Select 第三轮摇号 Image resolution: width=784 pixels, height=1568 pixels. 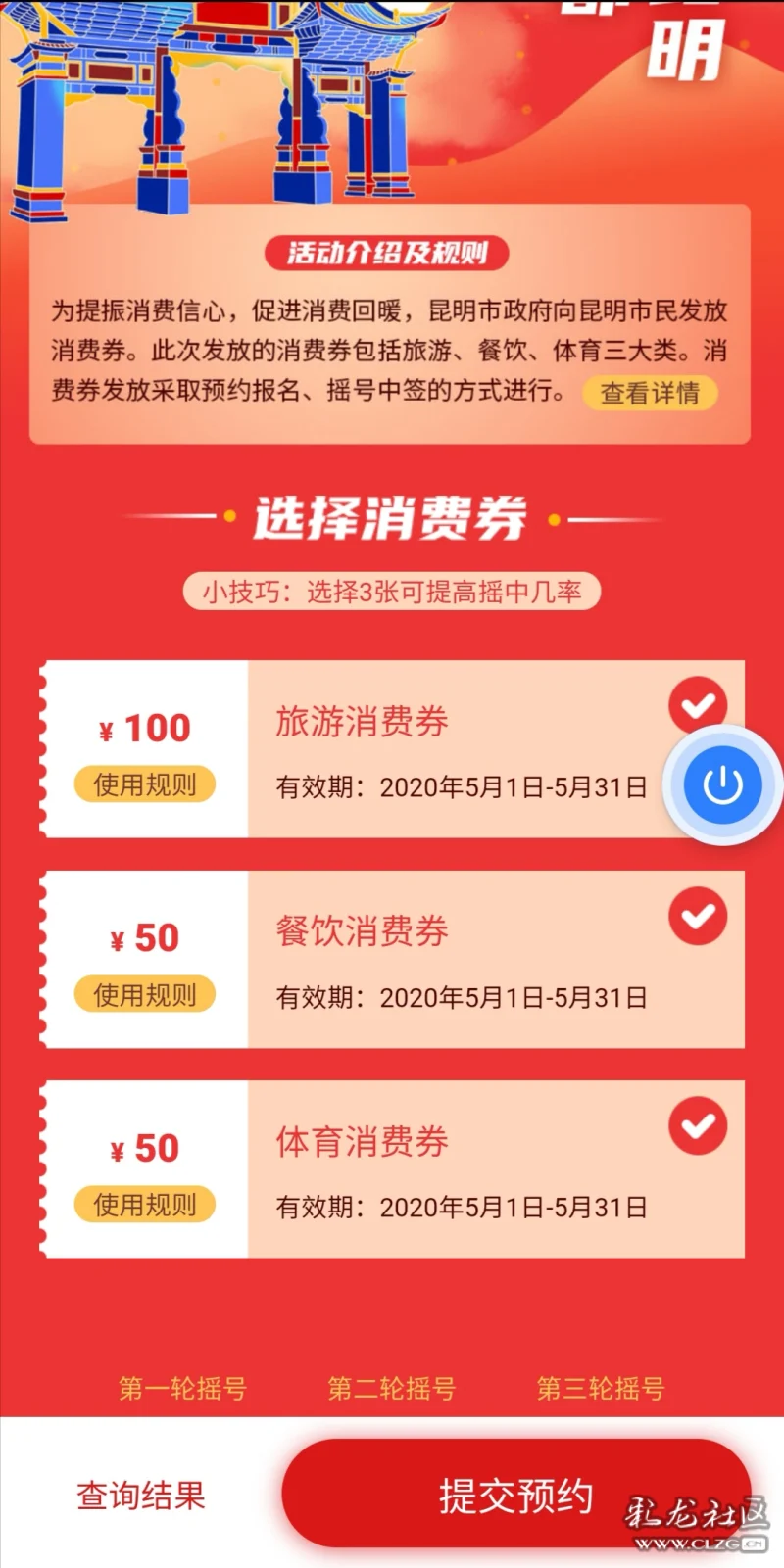tap(600, 1388)
